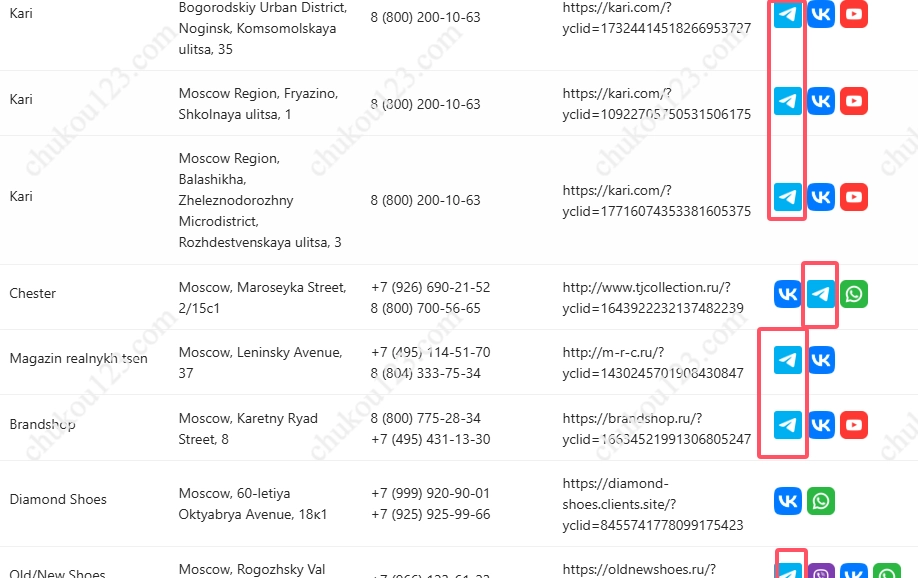
Task: Open VK page of Magazin realnykh tsen
Action: (821, 360)
